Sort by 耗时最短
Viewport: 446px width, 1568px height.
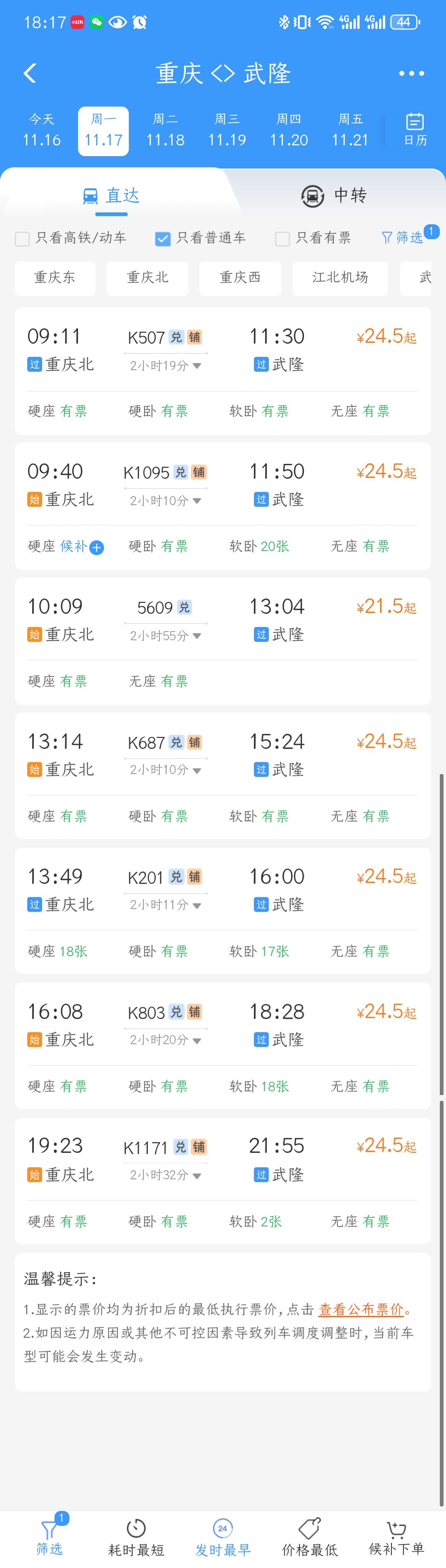click(136, 1537)
